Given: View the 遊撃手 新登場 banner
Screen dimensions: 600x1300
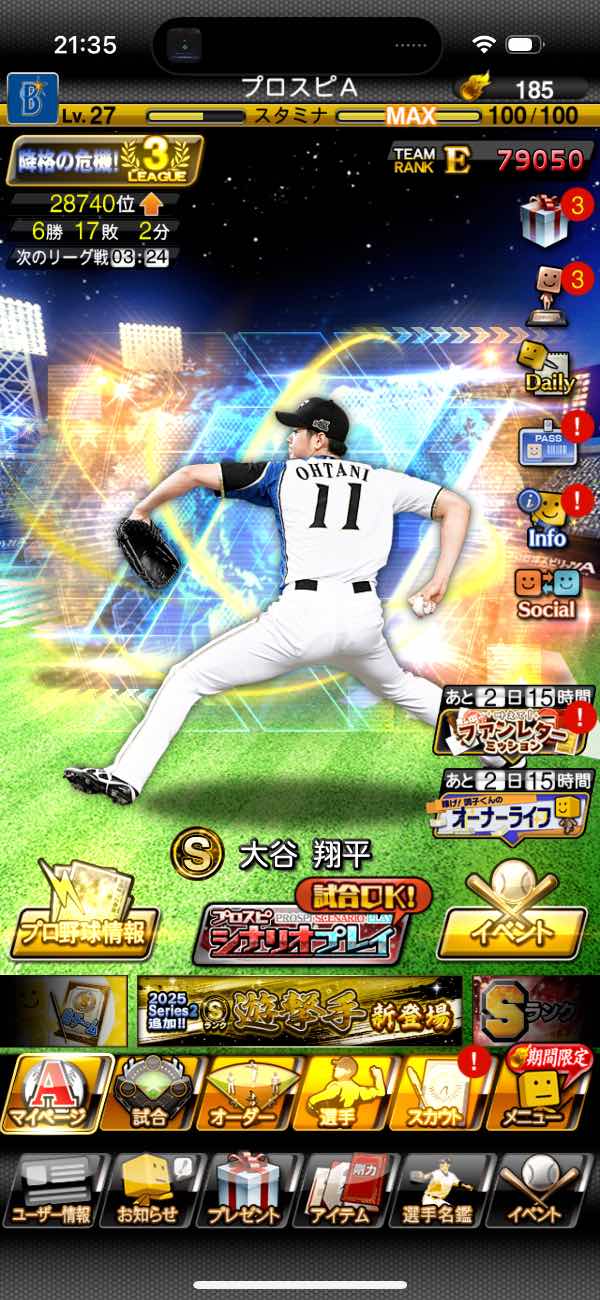Looking at the screenshot, I should [300, 1010].
